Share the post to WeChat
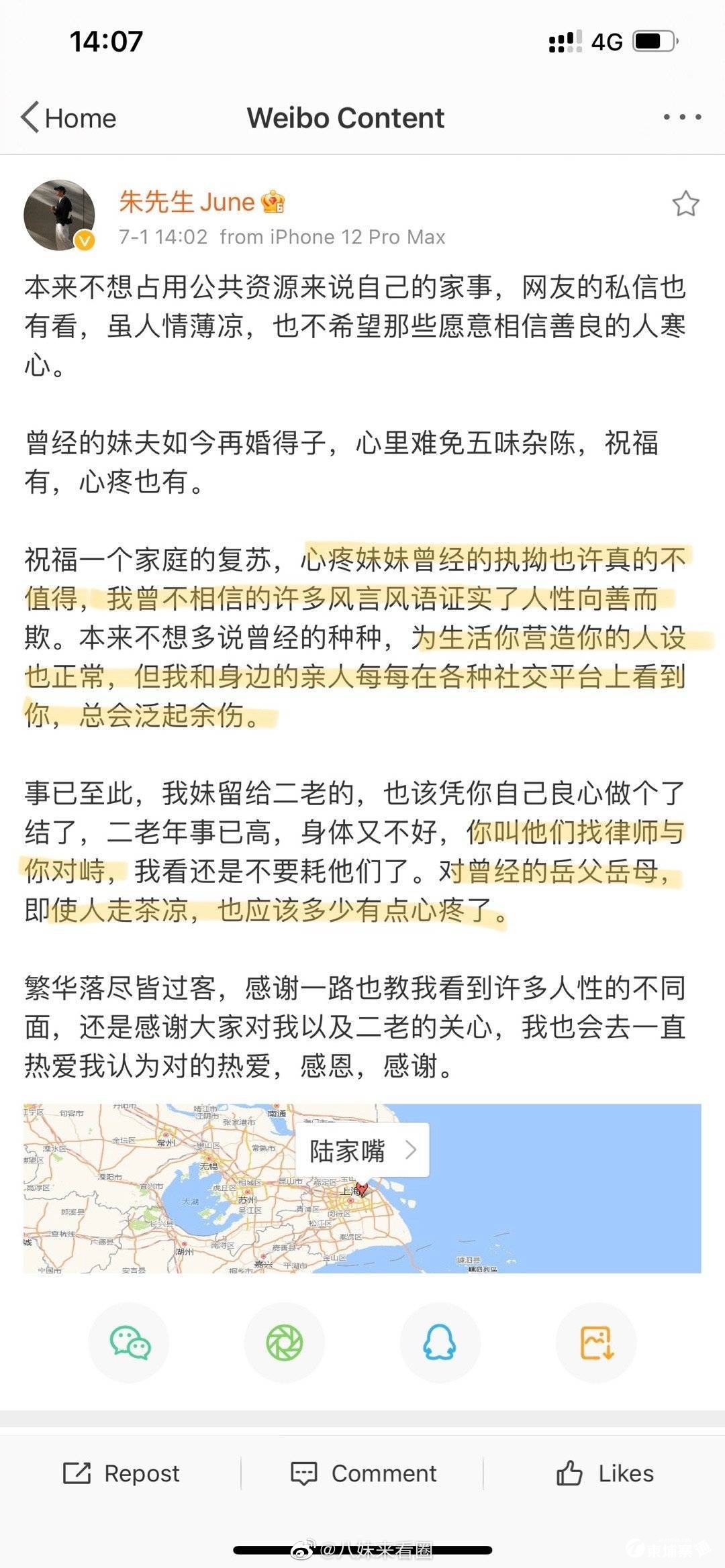The width and height of the screenshot is (725, 1568). (130, 1343)
